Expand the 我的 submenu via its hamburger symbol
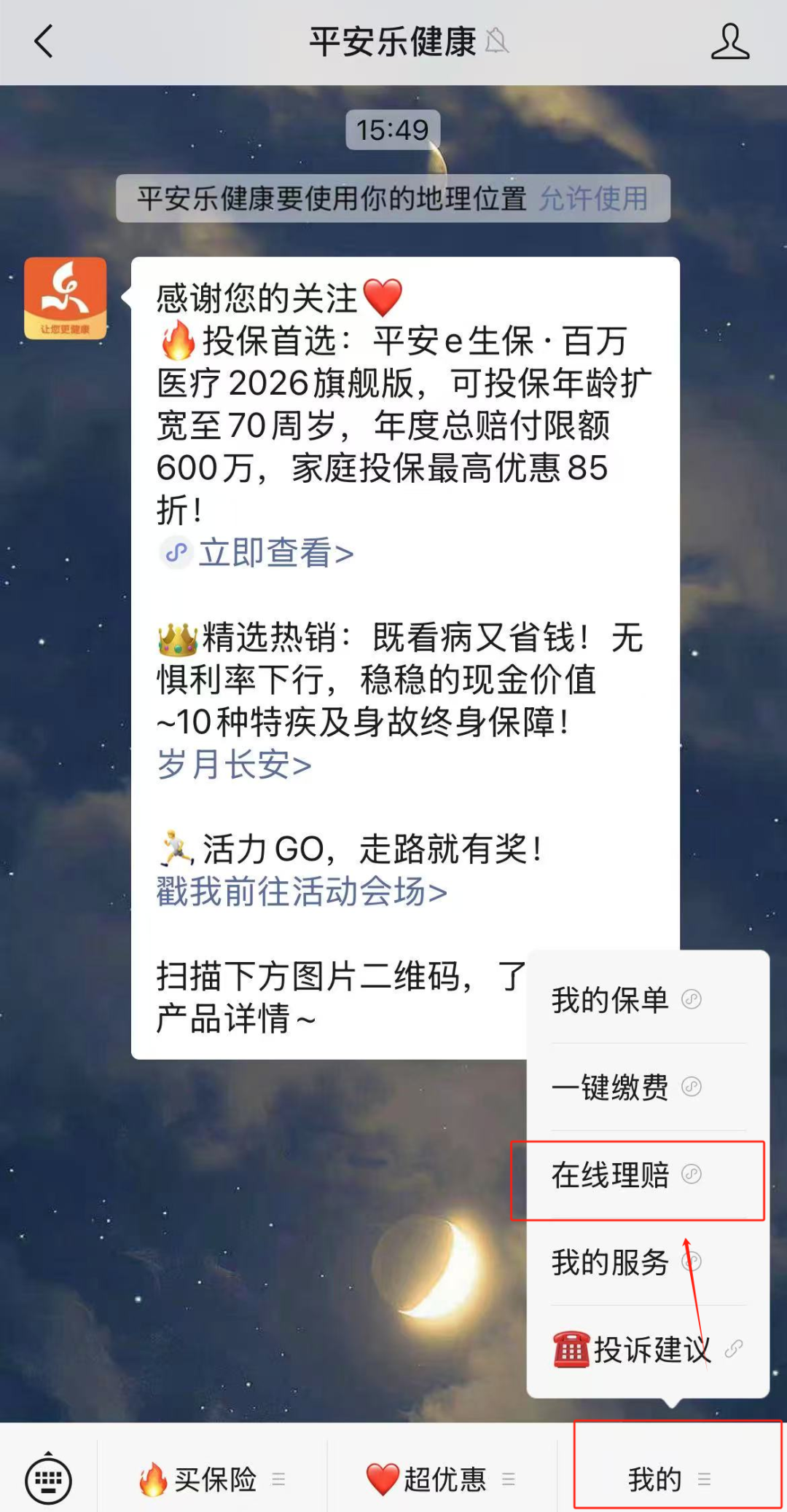The image size is (787, 1512). pyautogui.click(x=704, y=1479)
